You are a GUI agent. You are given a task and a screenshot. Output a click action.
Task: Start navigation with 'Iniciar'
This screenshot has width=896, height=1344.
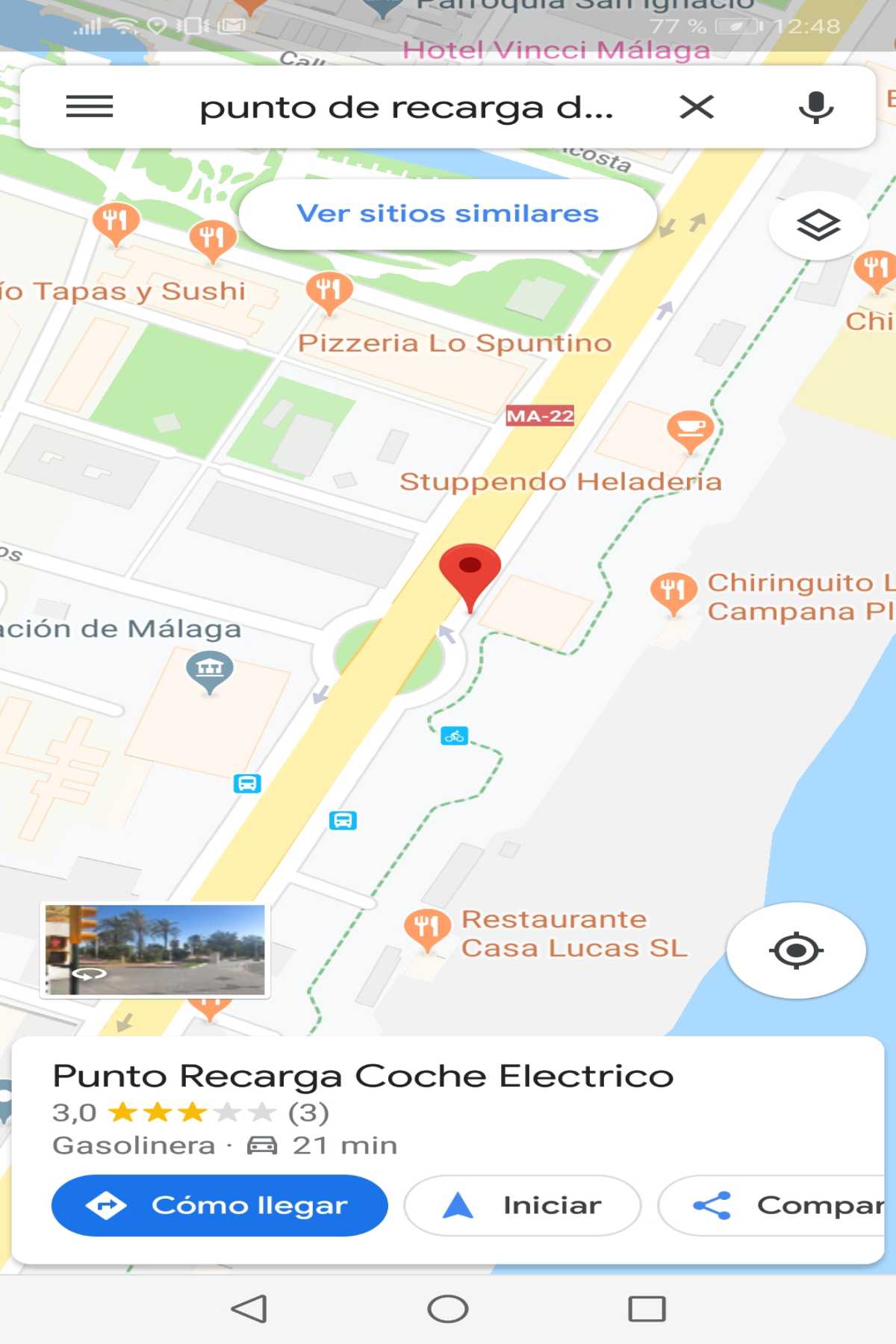(x=523, y=1205)
